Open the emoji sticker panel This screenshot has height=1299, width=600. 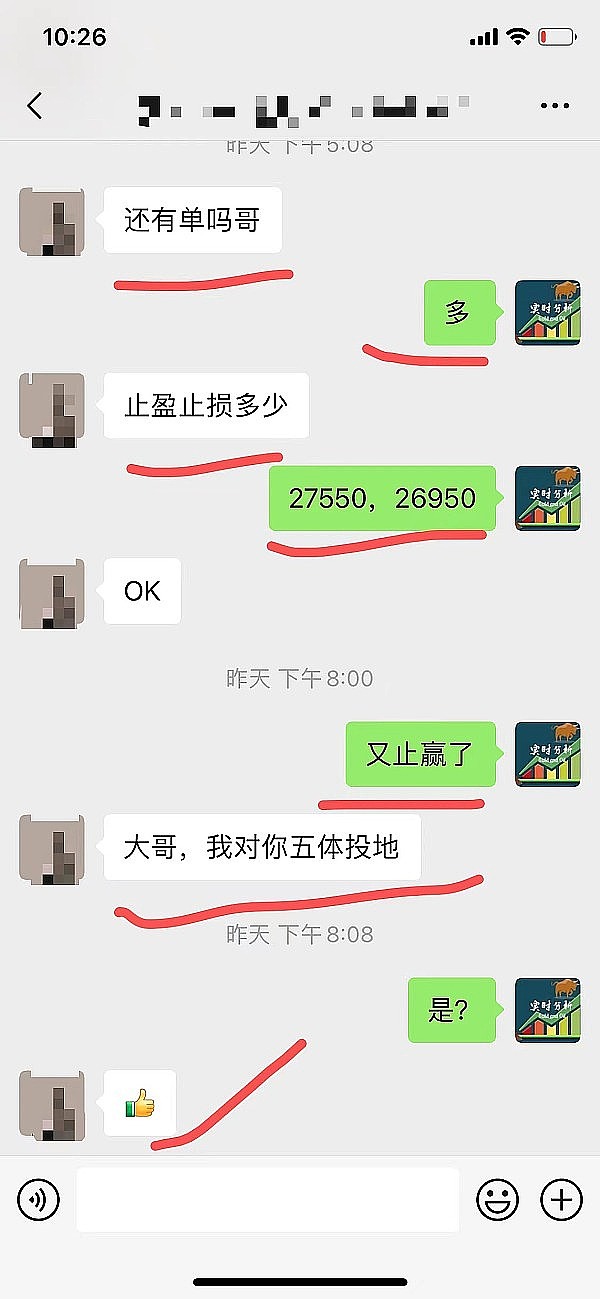[497, 1199]
